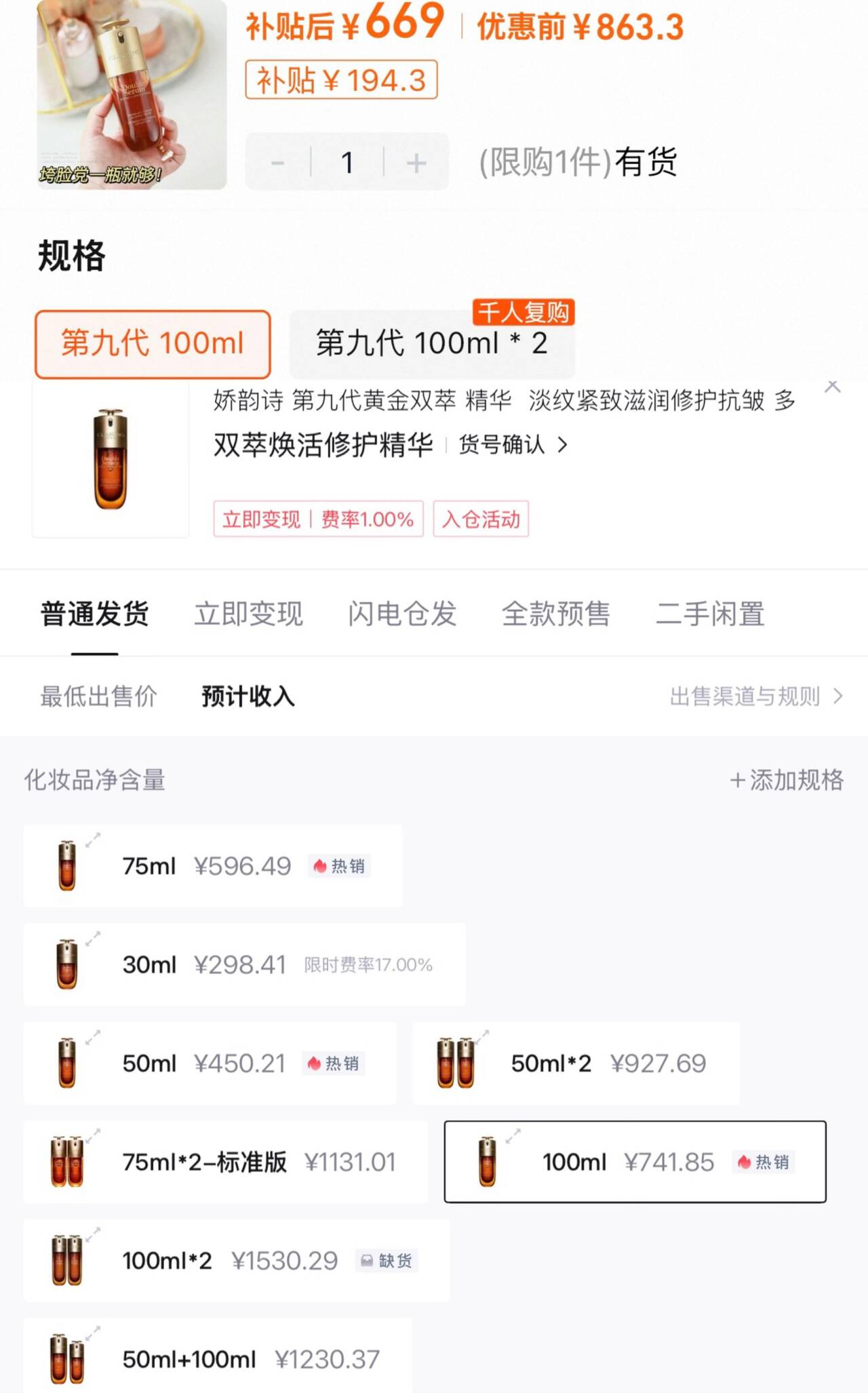Choose the 第九代 100ml * 2 option
868x1393 pixels.
[431, 344]
